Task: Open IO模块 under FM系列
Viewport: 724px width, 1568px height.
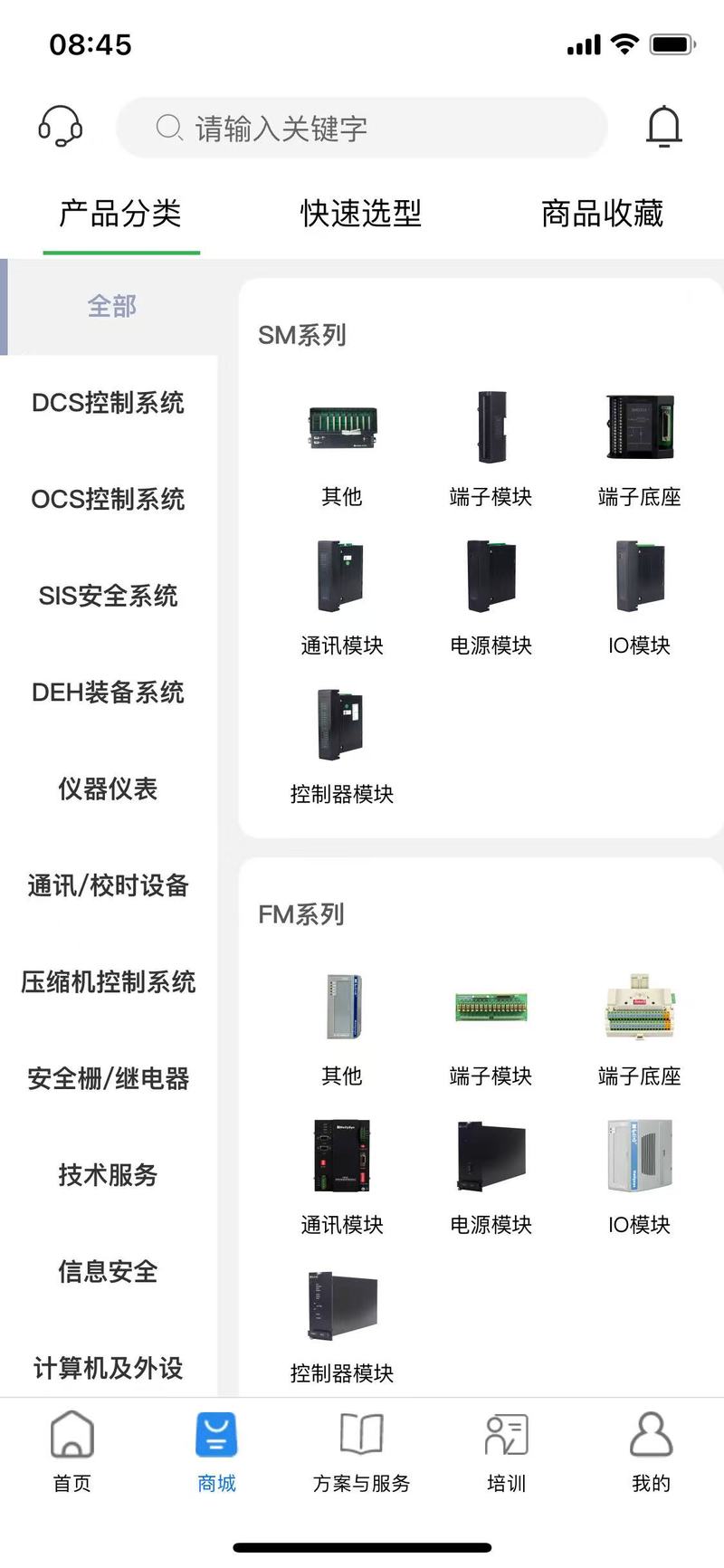Action: (639, 1177)
